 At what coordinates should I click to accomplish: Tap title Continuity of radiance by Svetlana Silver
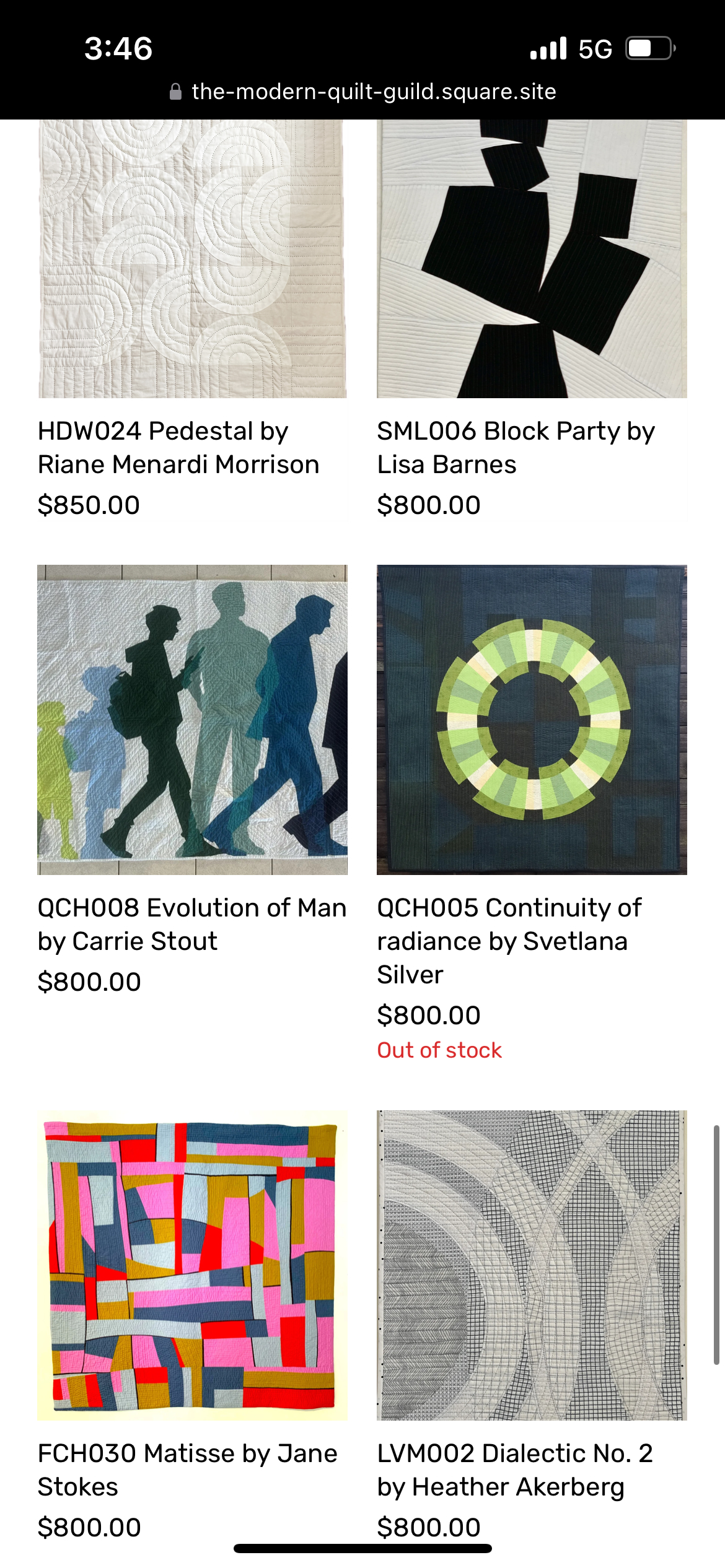509,941
